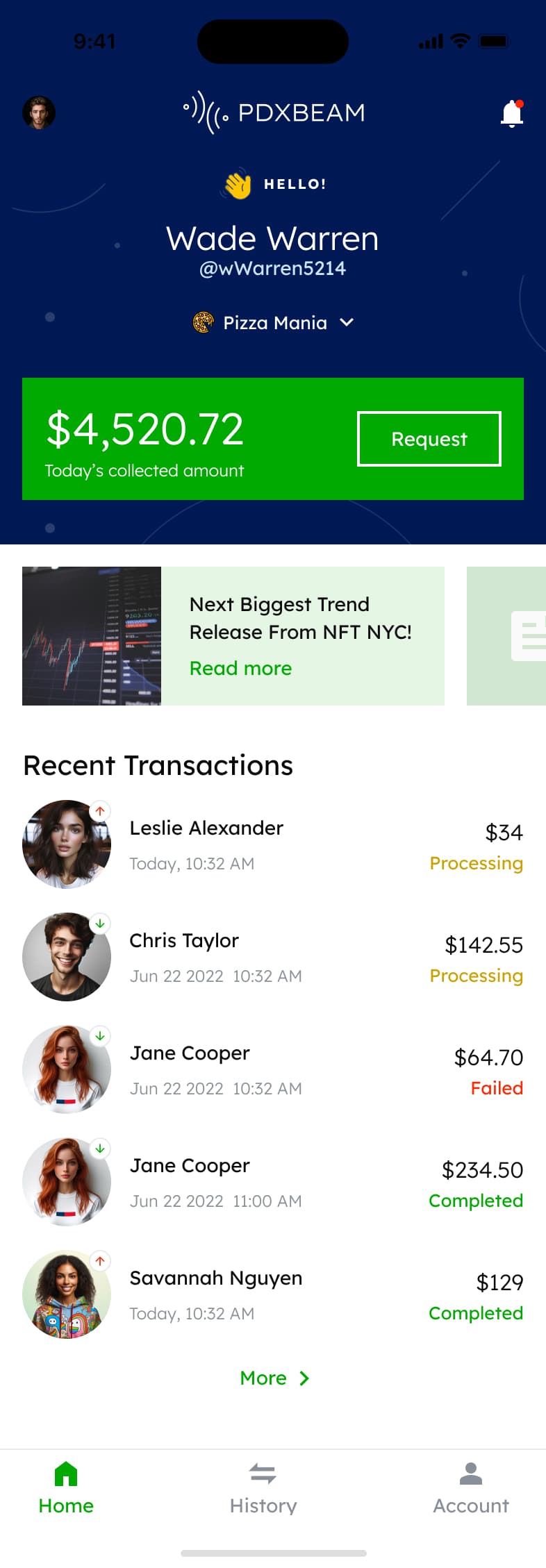546x1568 pixels.
Task: Expand the Pizza Mania business dropdown
Action: pos(273,323)
